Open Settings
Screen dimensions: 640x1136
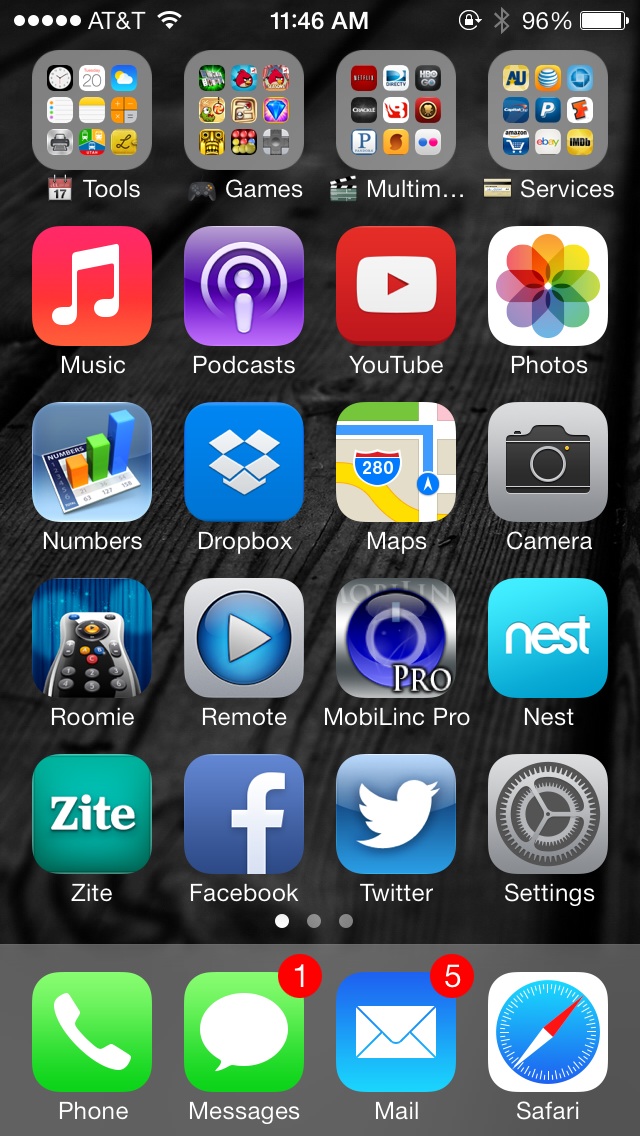[x=548, y=814]
